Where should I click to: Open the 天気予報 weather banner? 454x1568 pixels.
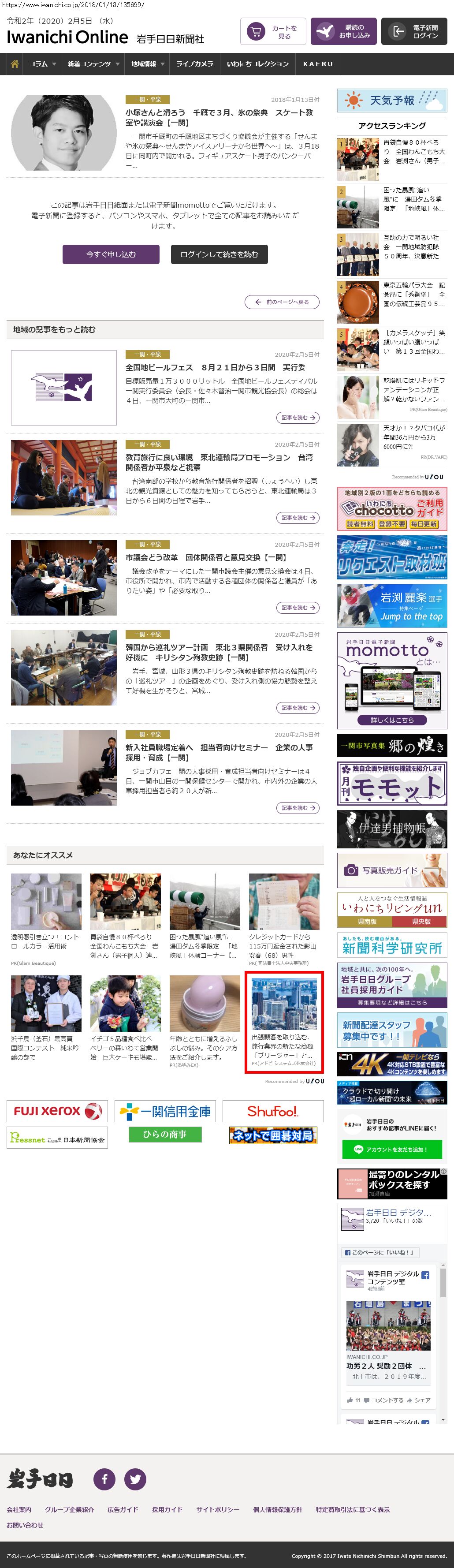(x=392, y=101)
